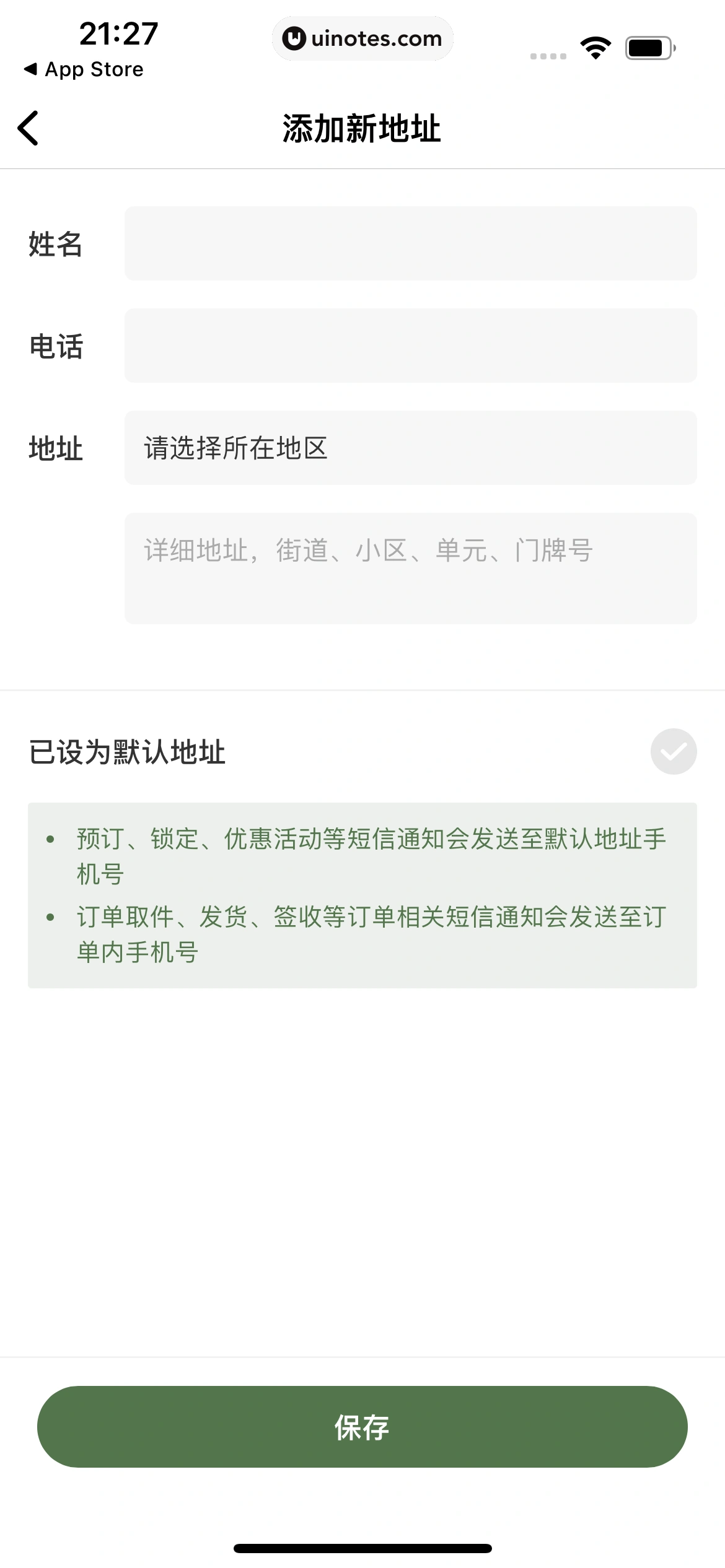Open the 请选择所在地区 region picker

tap(410, 448)
